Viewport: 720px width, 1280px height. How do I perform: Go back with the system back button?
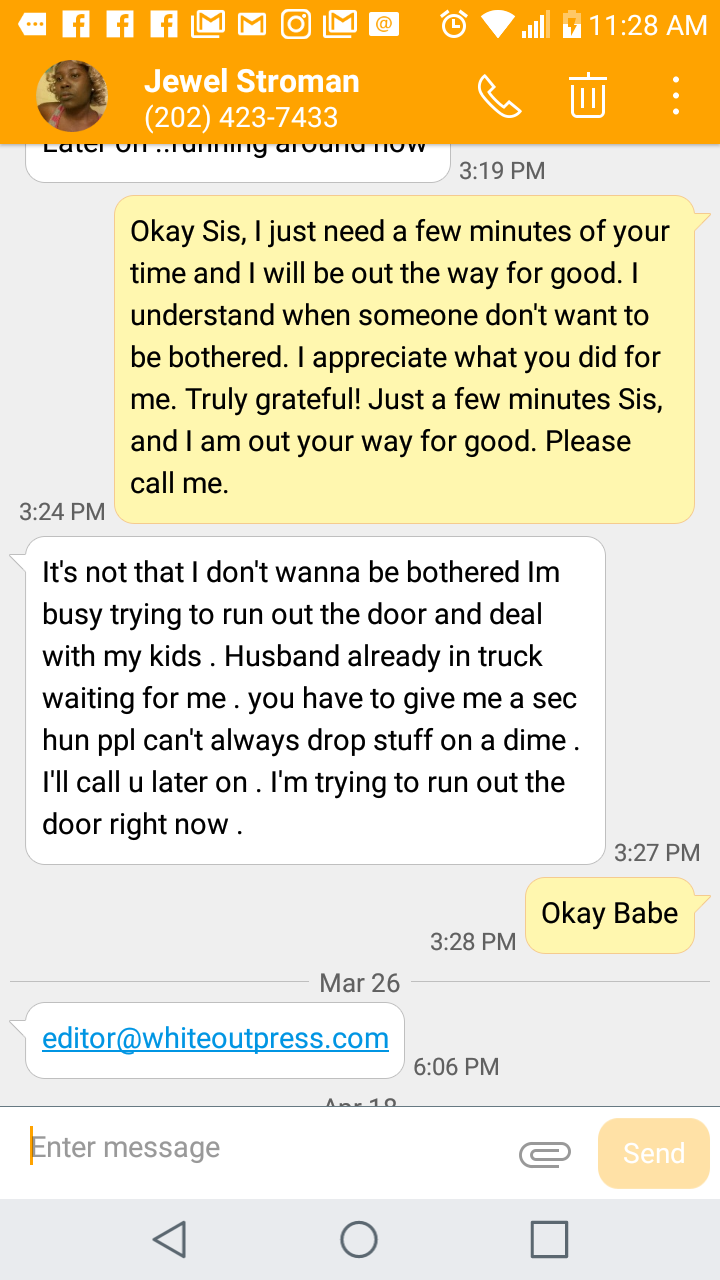(170, 1240)
